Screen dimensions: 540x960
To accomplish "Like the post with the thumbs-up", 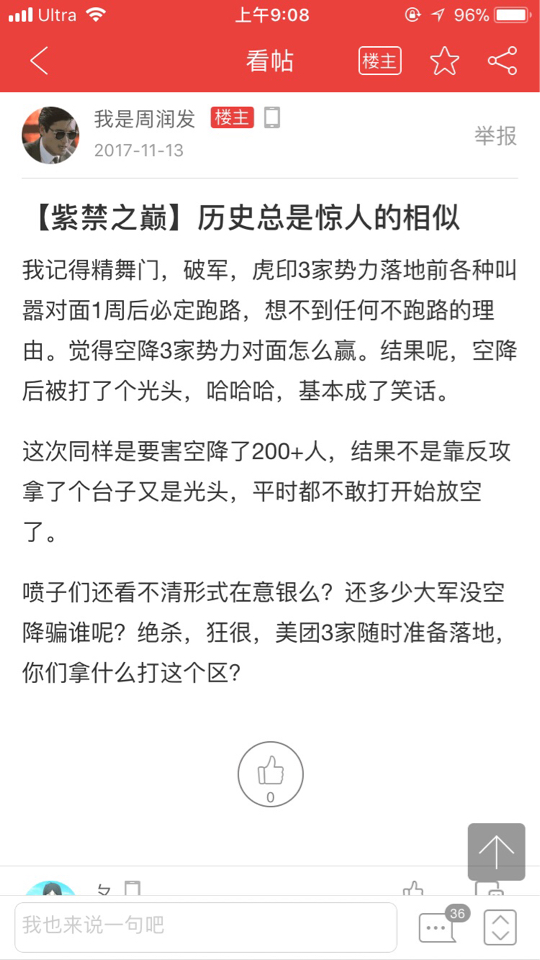I will pos(271,774).
